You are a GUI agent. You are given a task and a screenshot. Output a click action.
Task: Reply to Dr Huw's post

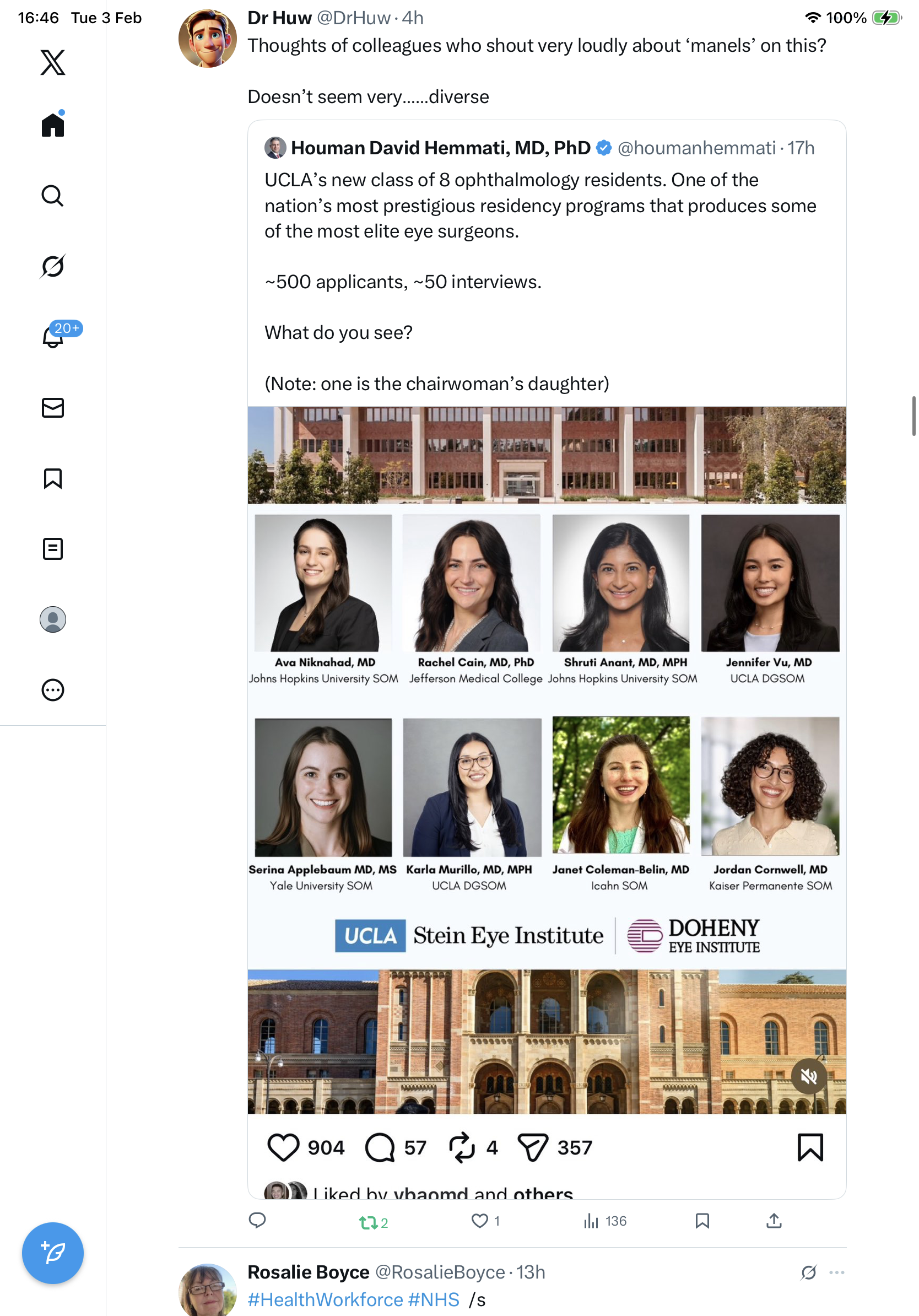tap(257, 1220)
